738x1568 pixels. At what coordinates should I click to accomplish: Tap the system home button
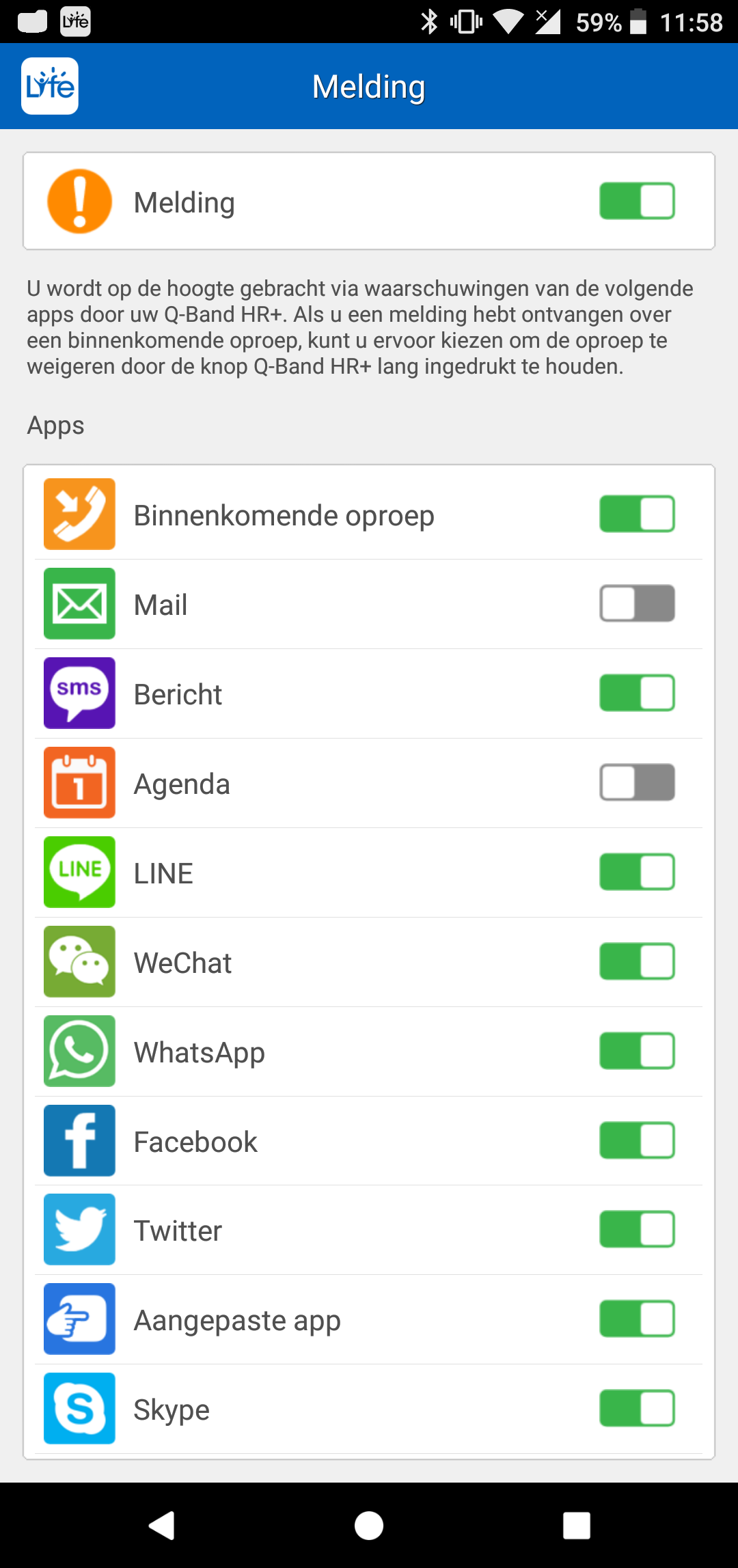[369, 1525]
